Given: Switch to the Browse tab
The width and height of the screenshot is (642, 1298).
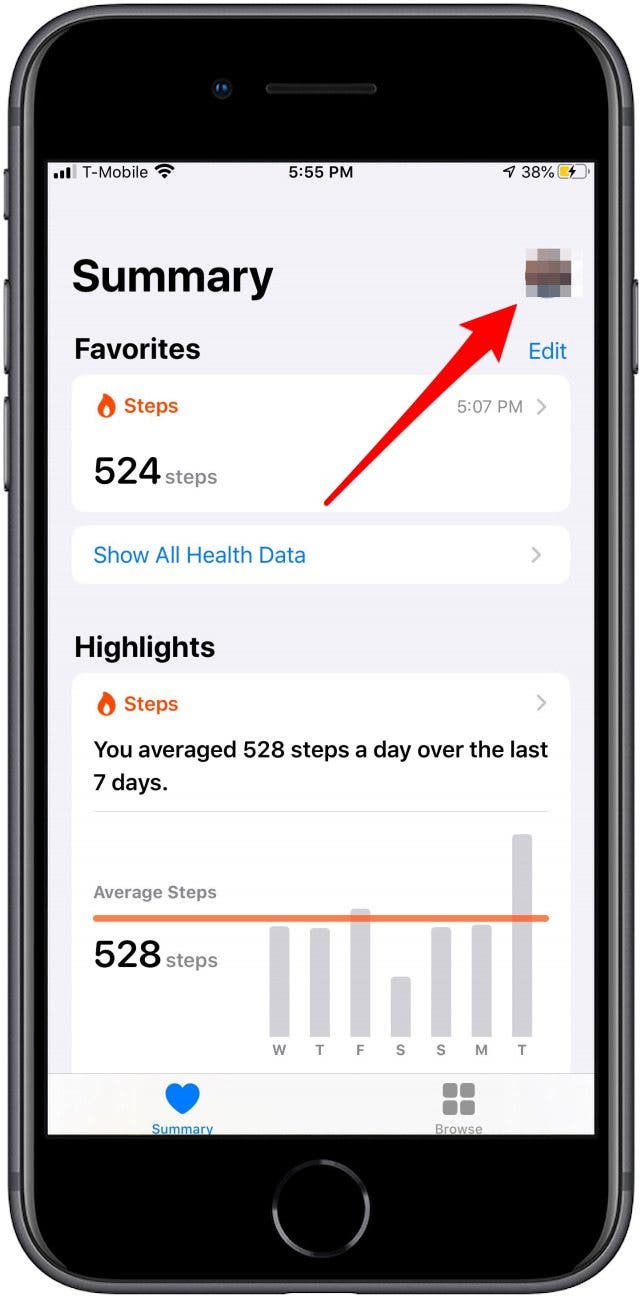Looking at the screenshot, I should coord(458,1106).
